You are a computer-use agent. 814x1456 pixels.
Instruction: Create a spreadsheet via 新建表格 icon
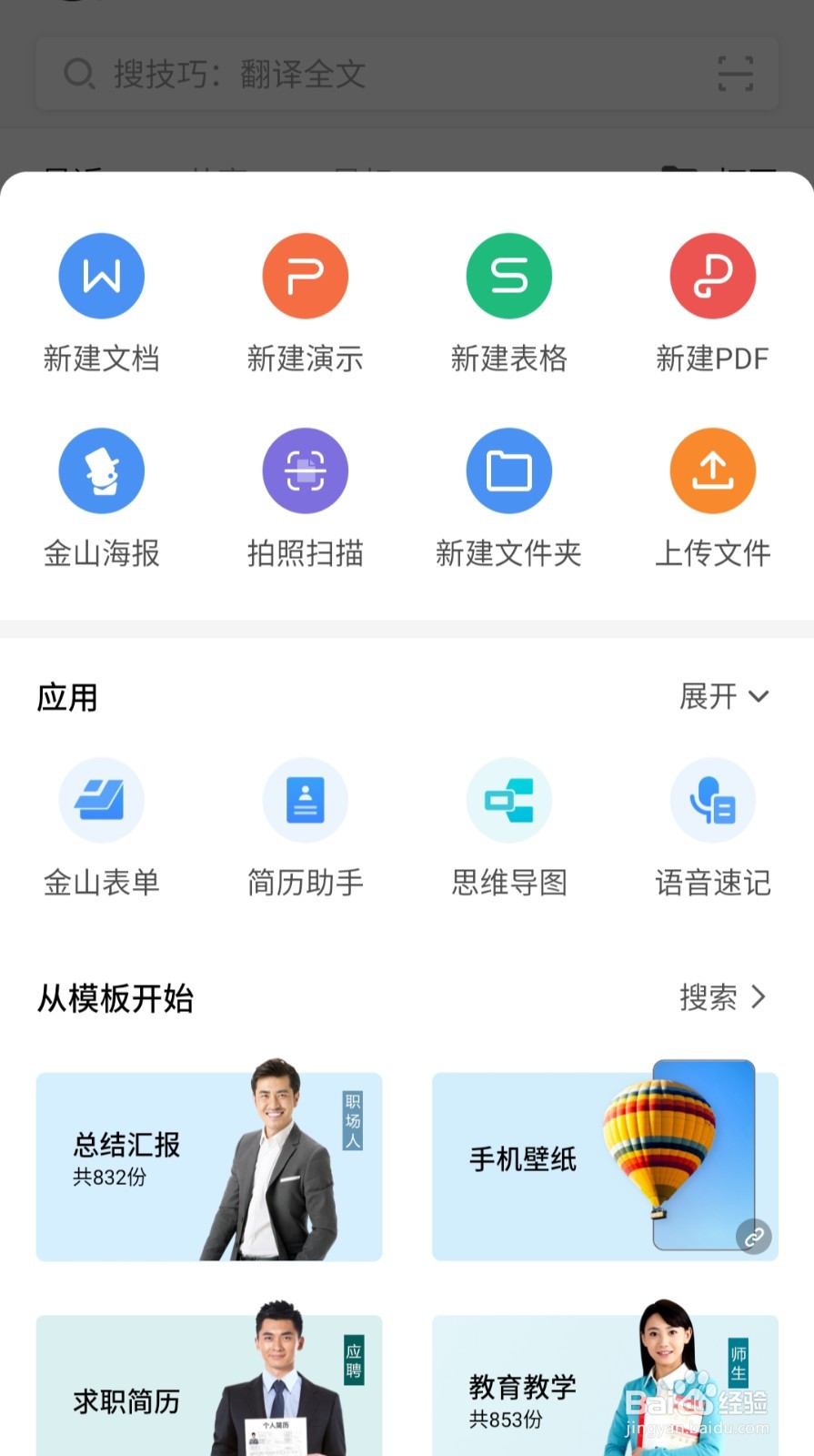pos(508,300)
